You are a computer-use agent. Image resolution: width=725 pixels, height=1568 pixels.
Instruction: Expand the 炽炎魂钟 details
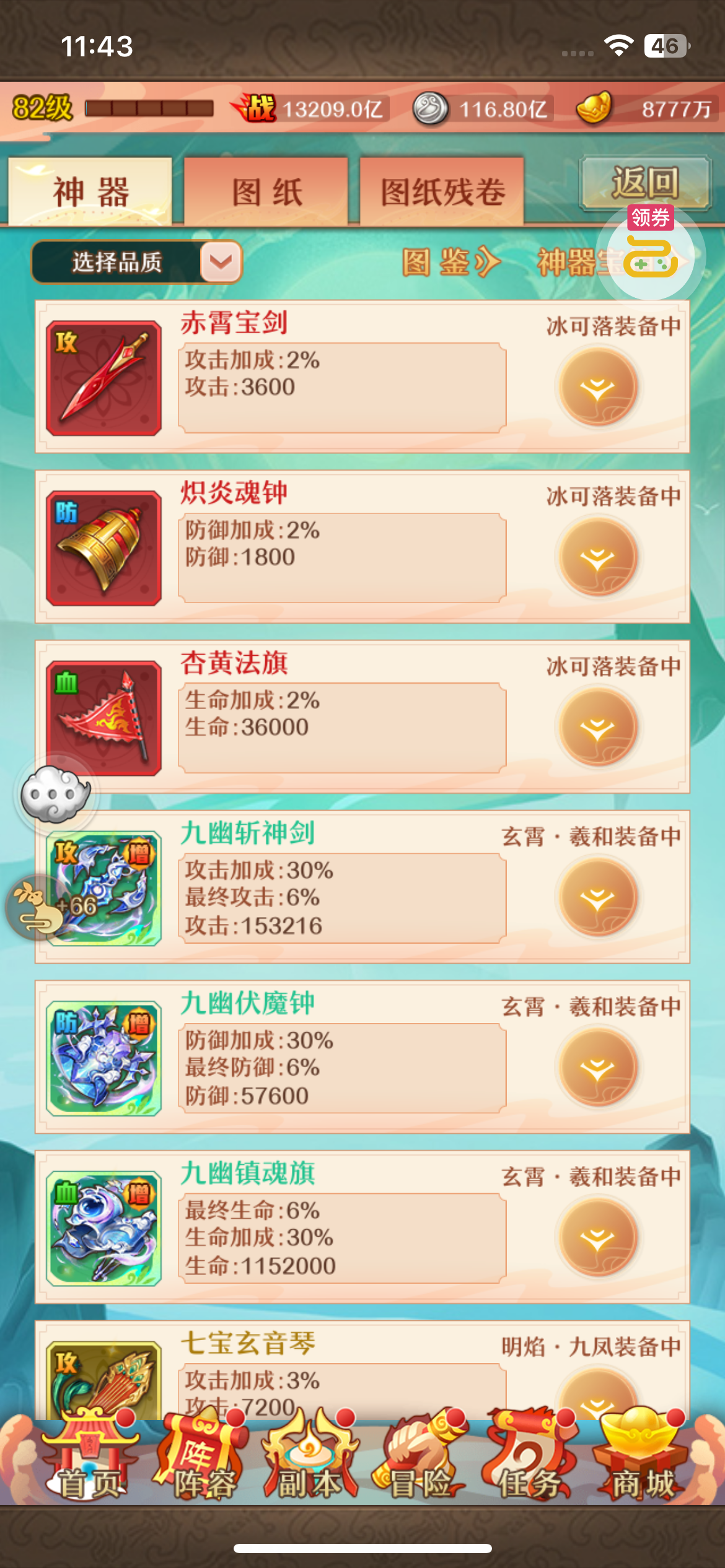(x=598, y=557)
